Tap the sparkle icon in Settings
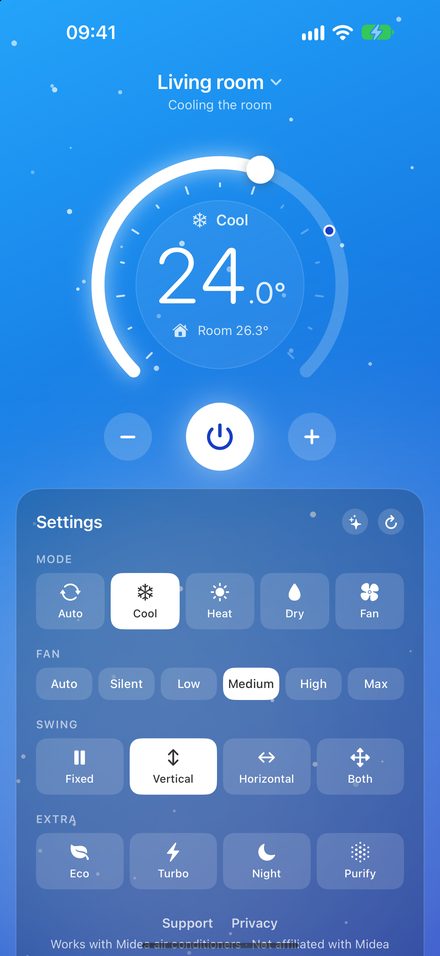The image size is (440, 956). (355, 523)
